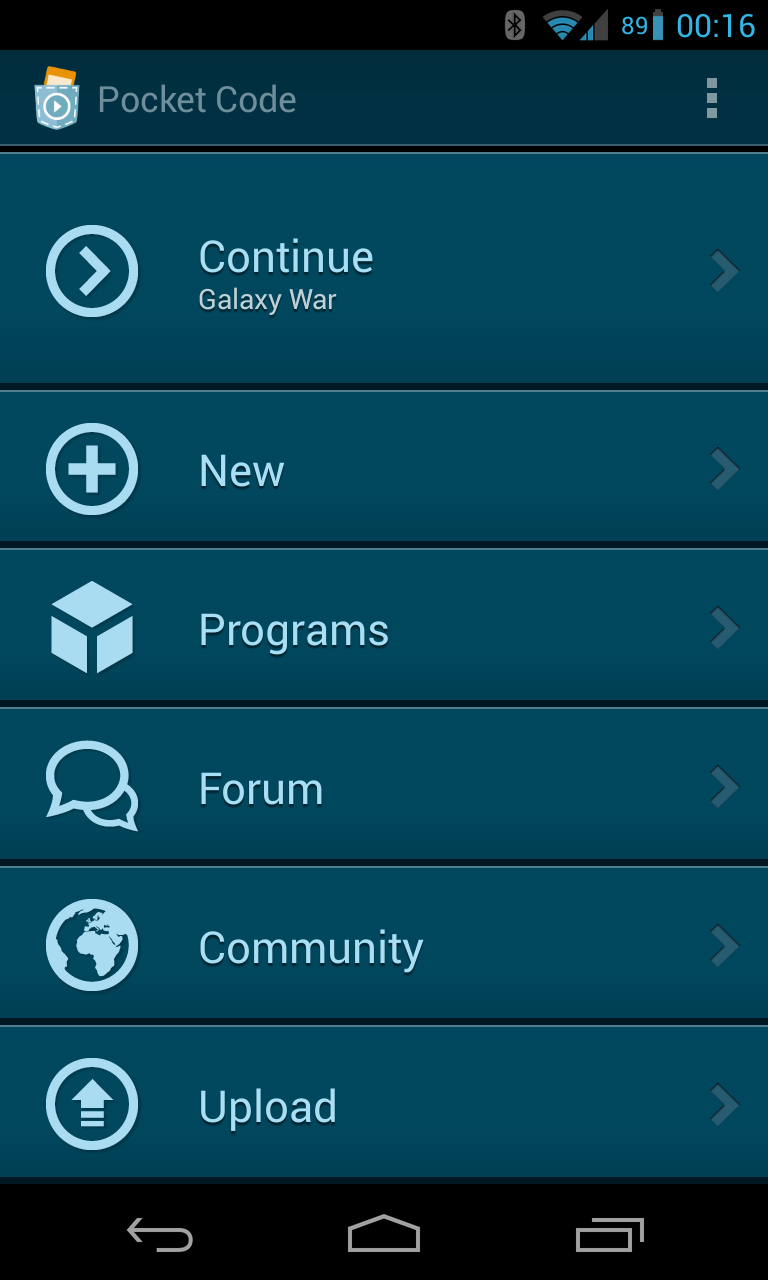Go to the Forum
Viewport: 768px width, 1280px height.
pos(384,787)
